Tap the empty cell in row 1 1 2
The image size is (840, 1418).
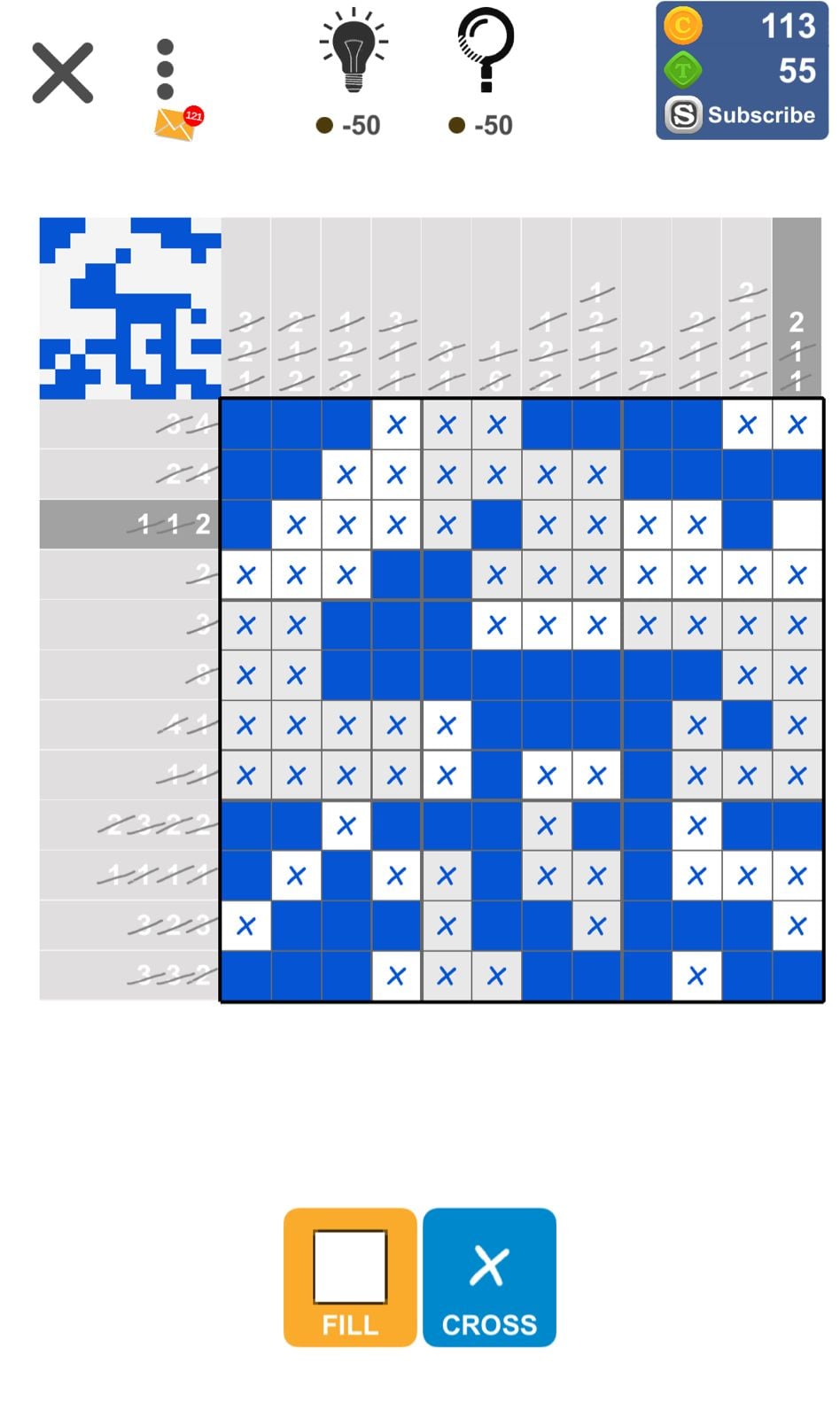(x=797, y=525)
